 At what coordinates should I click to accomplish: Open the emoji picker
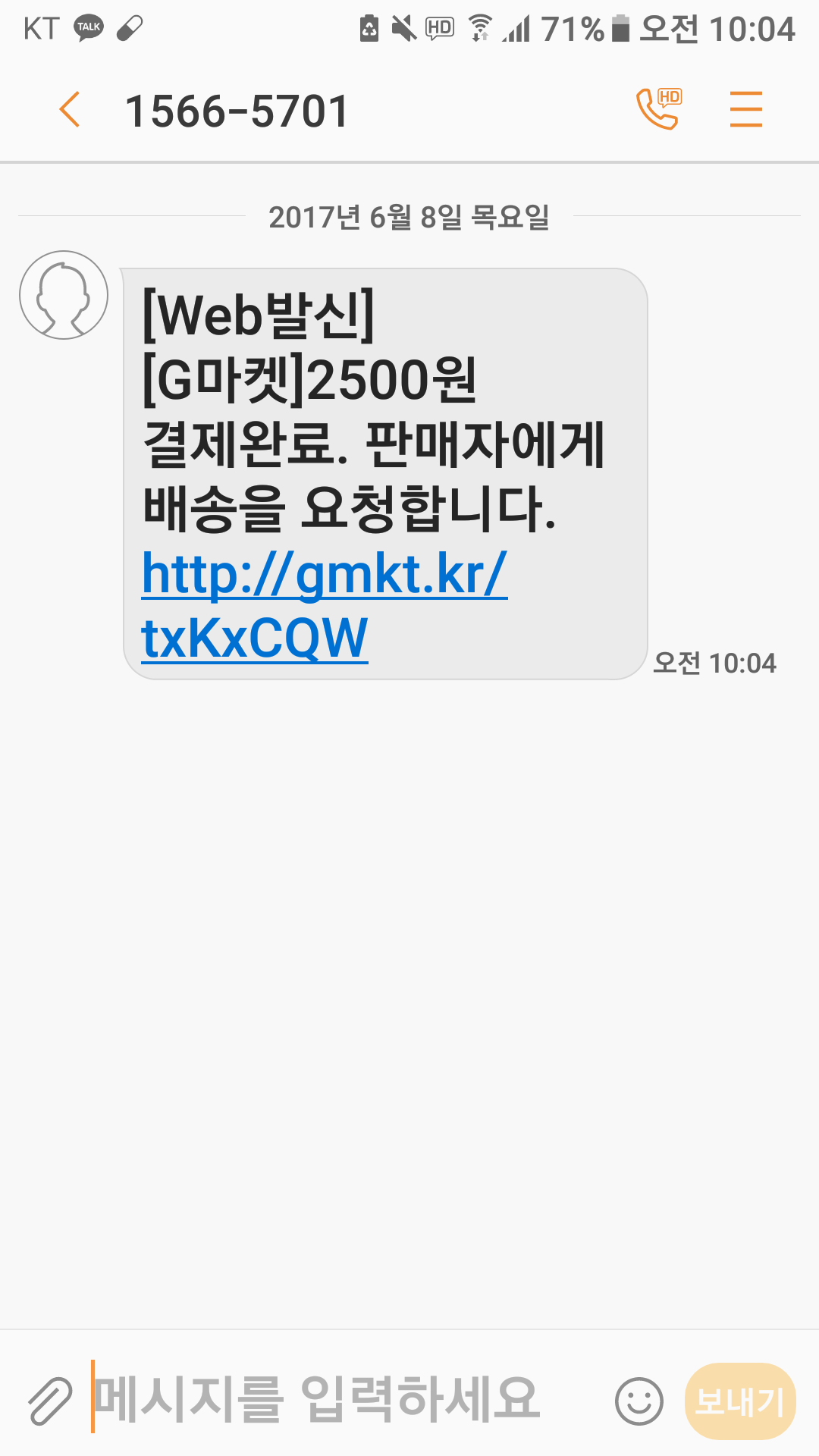pyautogui.click(x=639, y=1401)
